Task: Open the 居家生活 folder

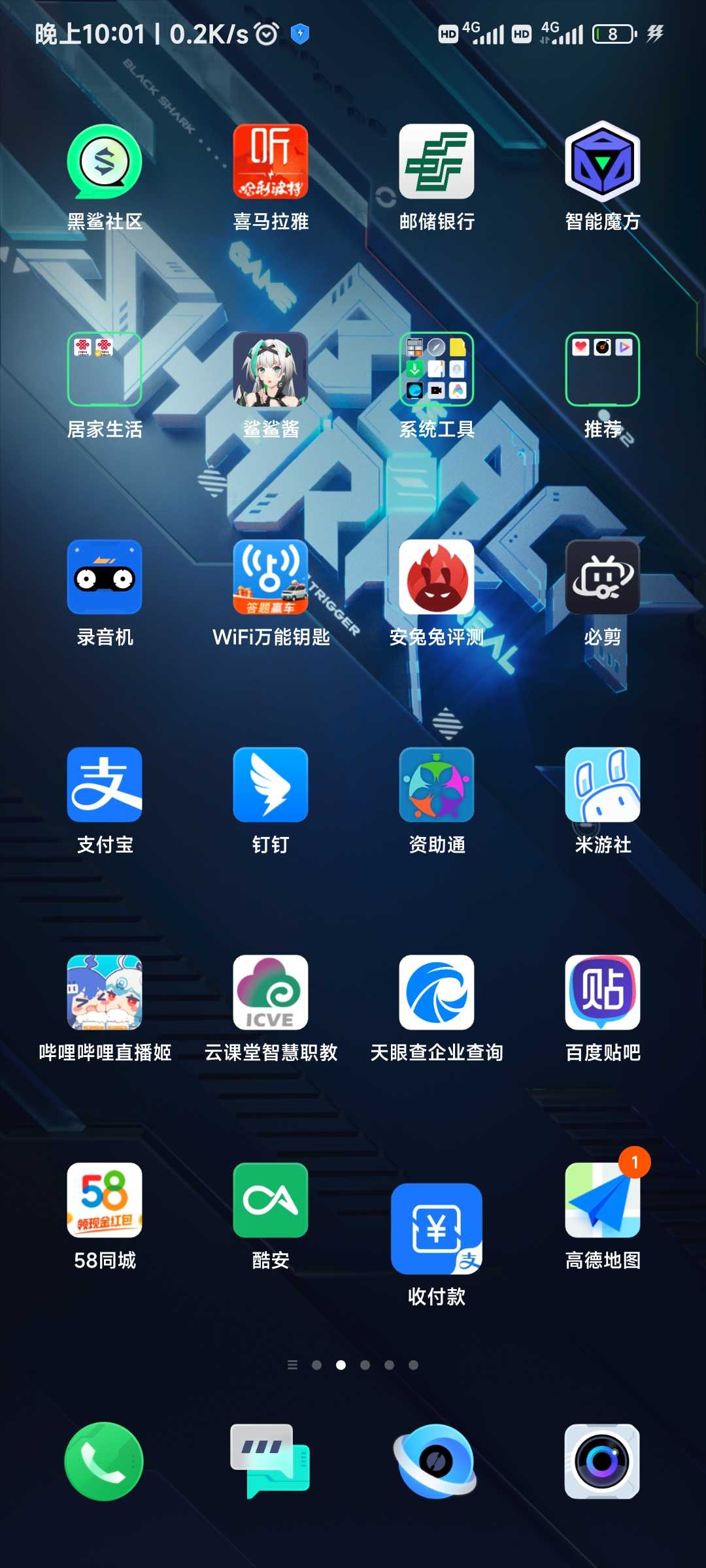Action: 105,369
